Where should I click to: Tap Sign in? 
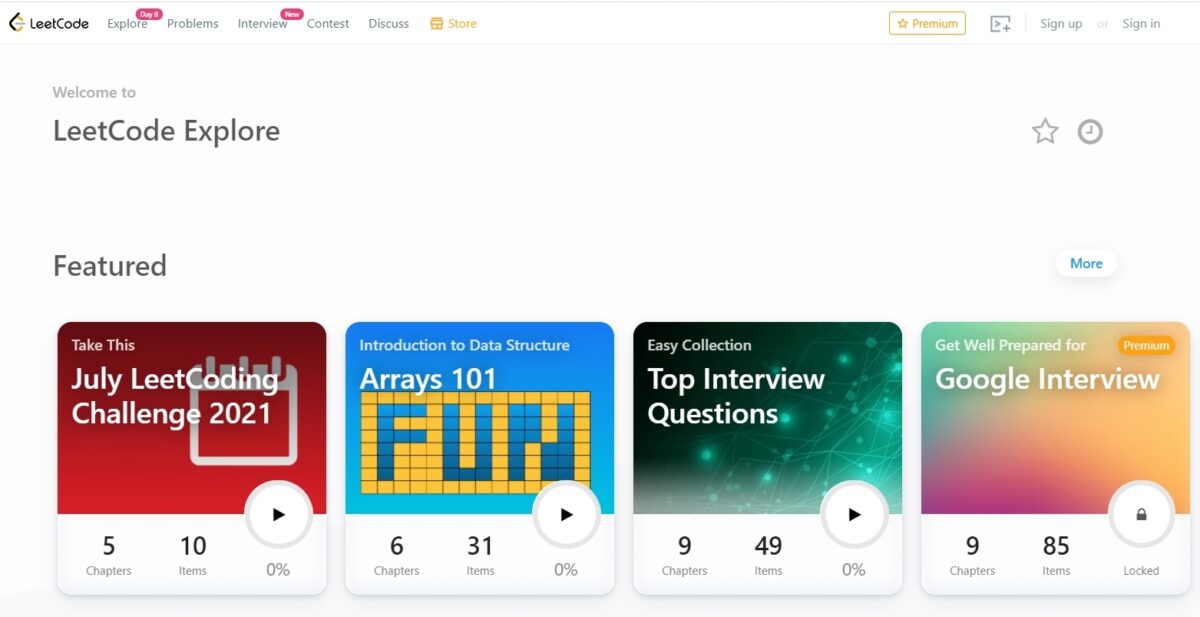[1141, 24]
